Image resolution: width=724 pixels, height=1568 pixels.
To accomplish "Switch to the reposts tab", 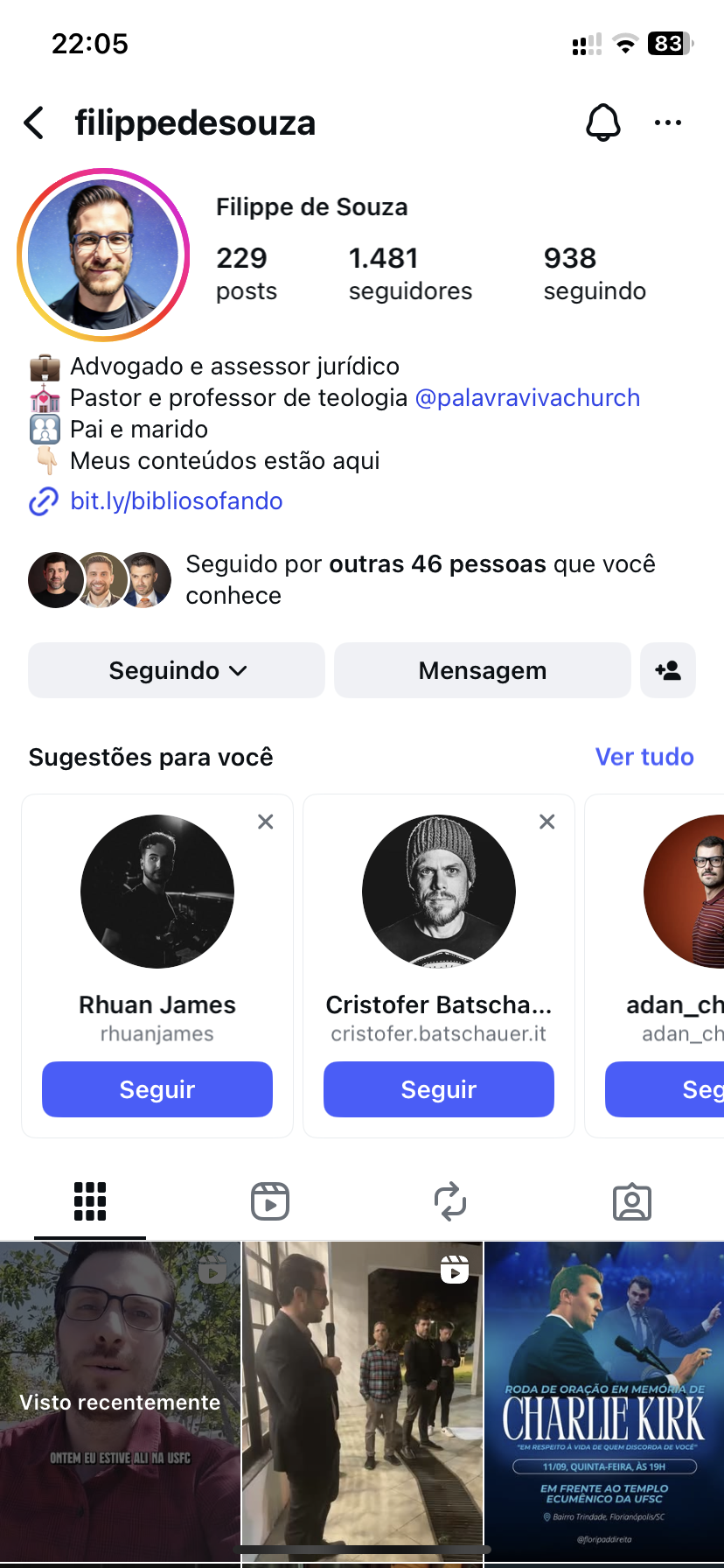I will click(x=450, y=1201).
